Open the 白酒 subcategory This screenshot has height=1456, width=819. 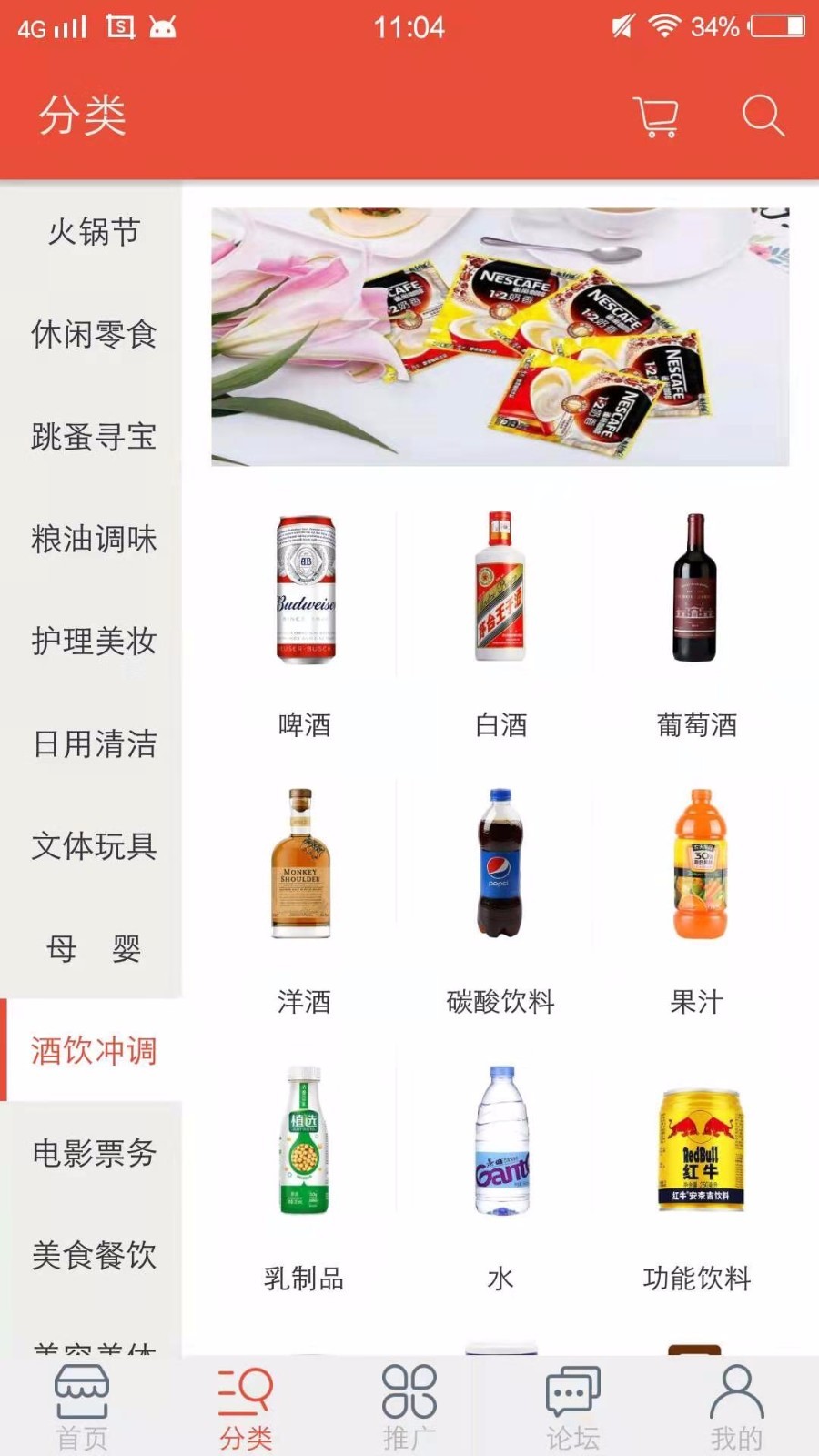click(x=500, y=619)
